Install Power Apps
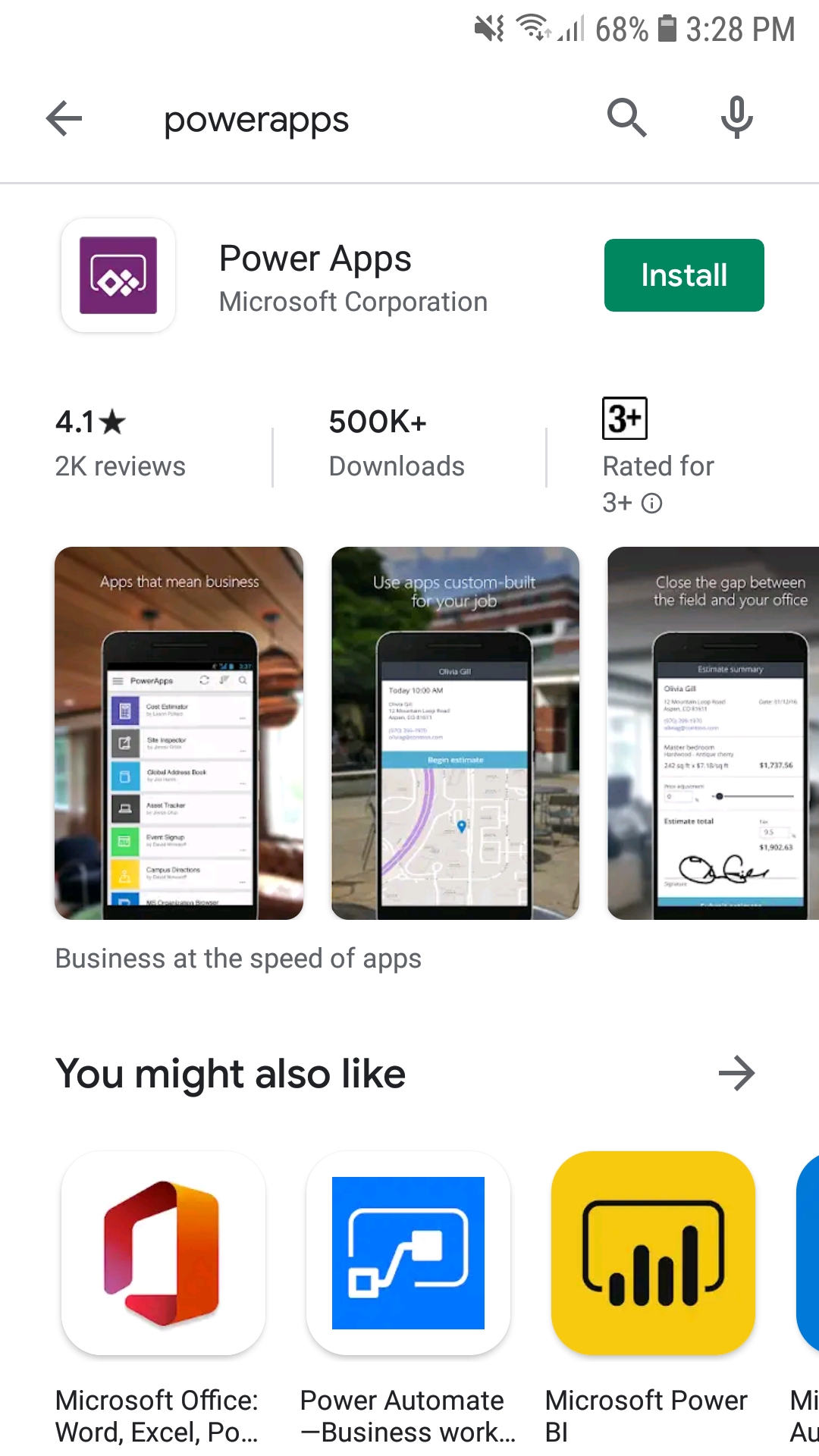The image size is (819, 1456). pos(684,275)
